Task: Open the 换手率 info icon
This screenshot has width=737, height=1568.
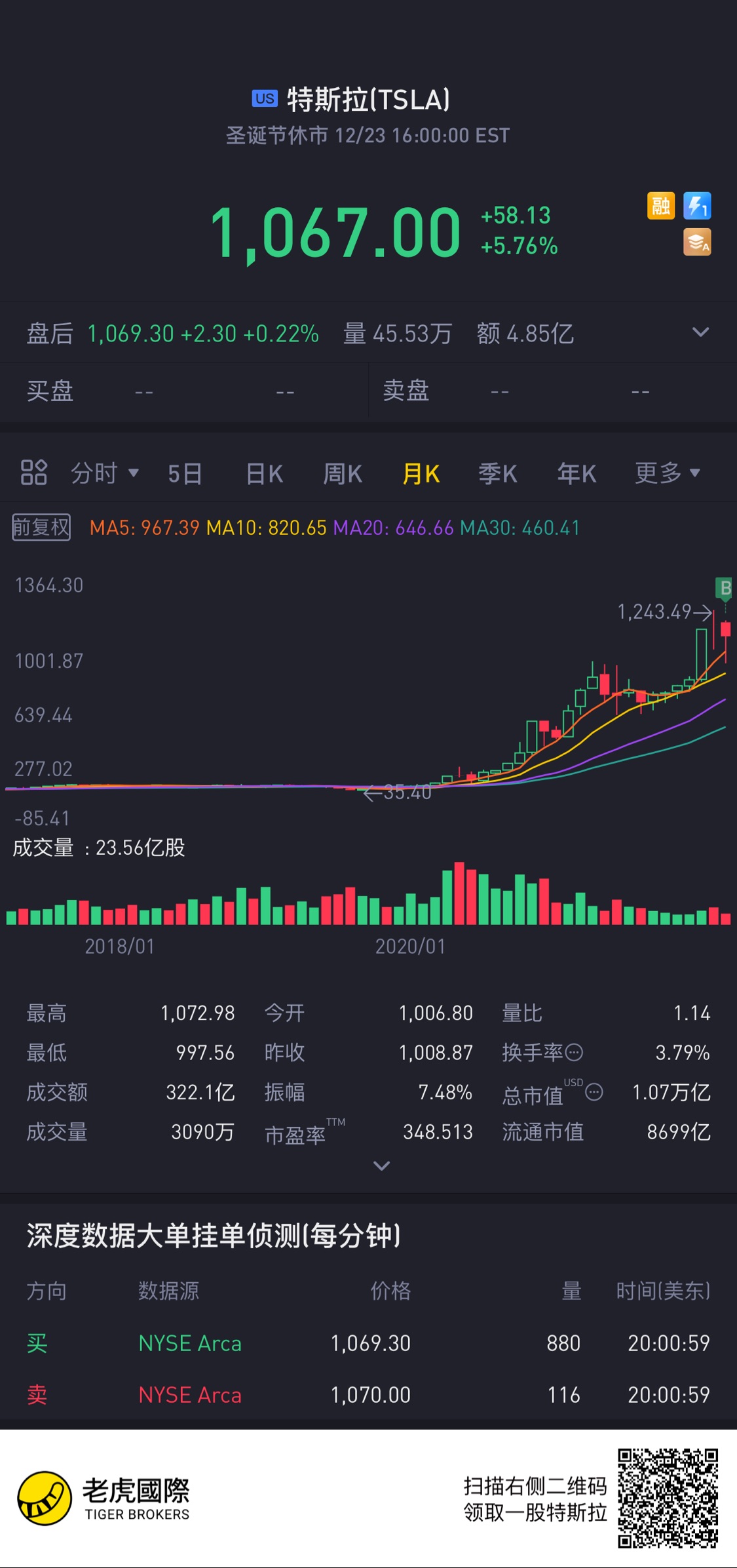Action: point(574,1053)
